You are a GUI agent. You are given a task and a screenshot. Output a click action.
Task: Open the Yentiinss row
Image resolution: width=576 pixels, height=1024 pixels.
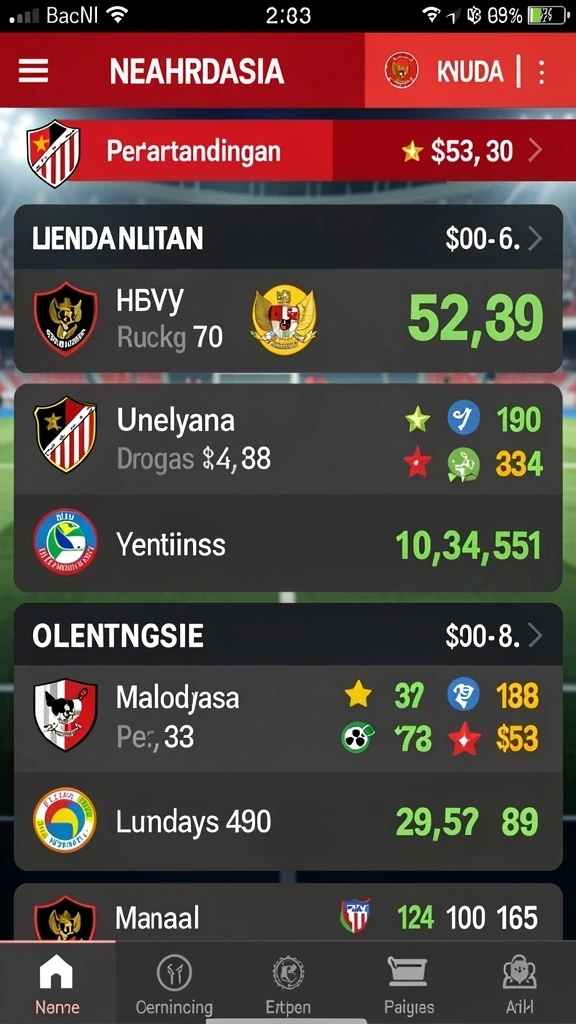288,543
